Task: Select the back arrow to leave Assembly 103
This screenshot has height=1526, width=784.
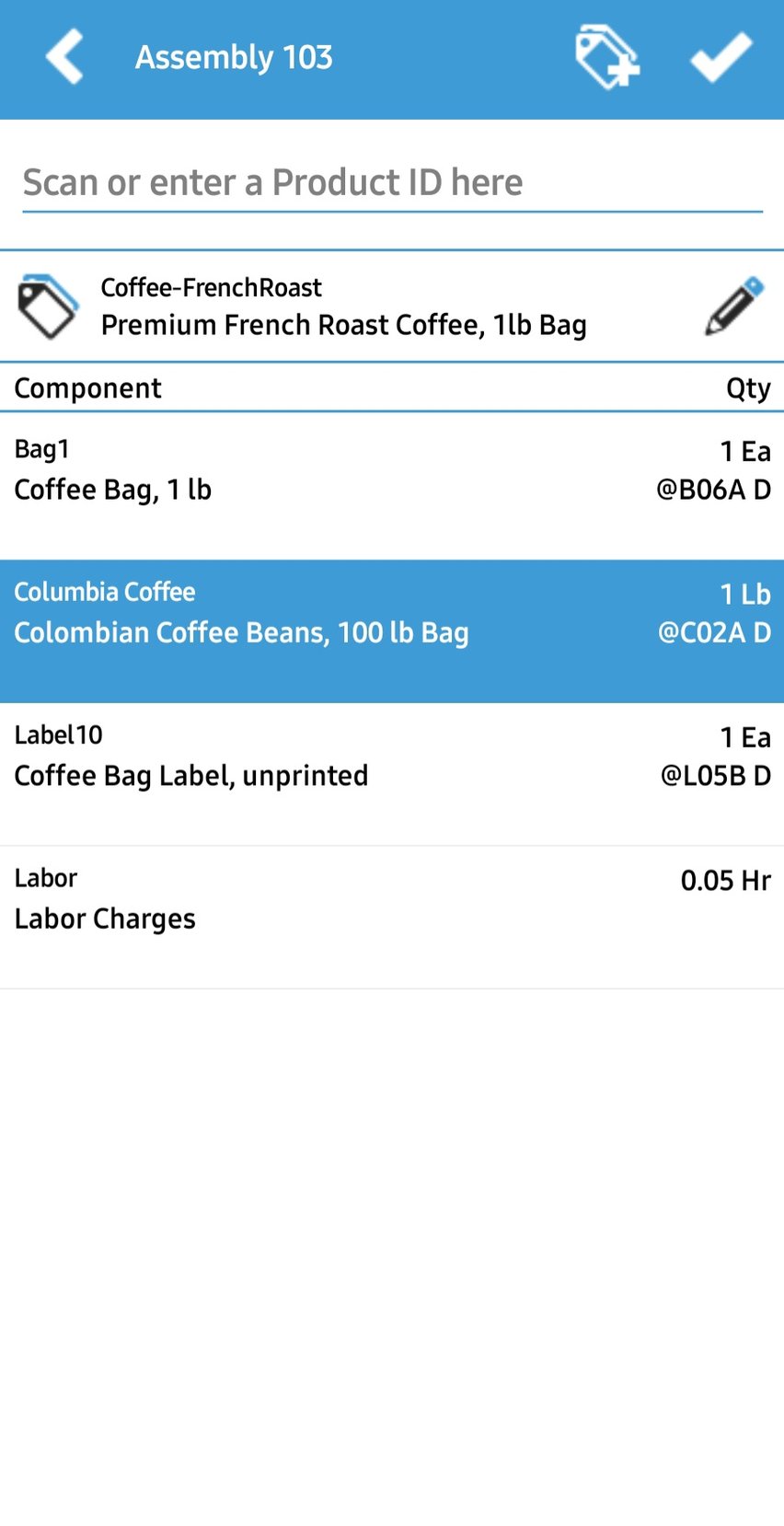Action: 63,56
